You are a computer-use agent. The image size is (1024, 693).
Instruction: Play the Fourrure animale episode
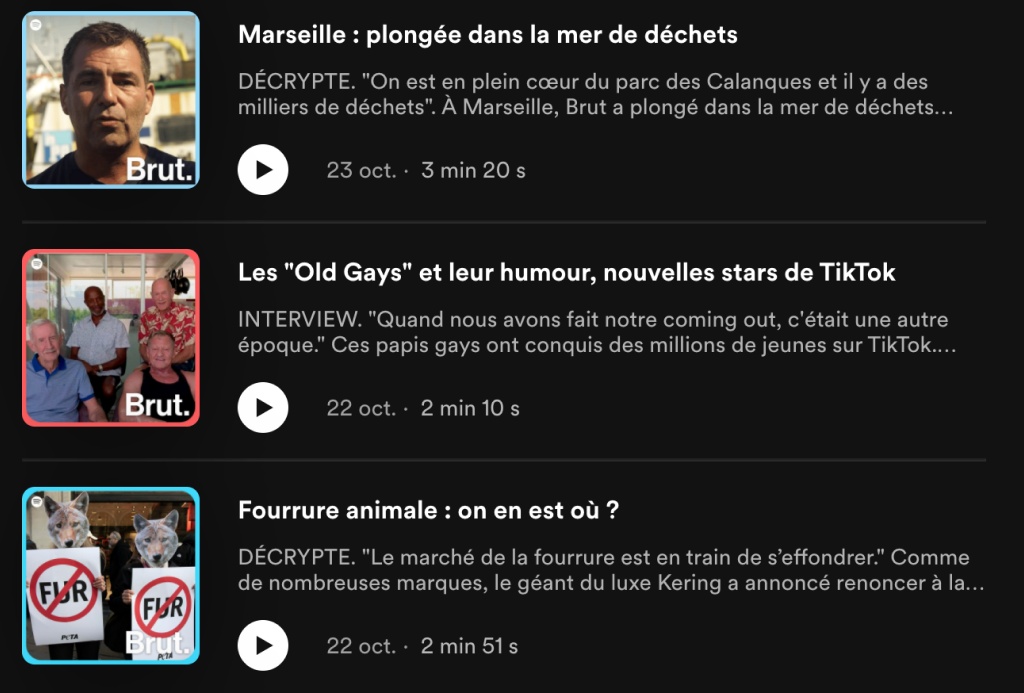pyautogui.click(x=263, y=646)
